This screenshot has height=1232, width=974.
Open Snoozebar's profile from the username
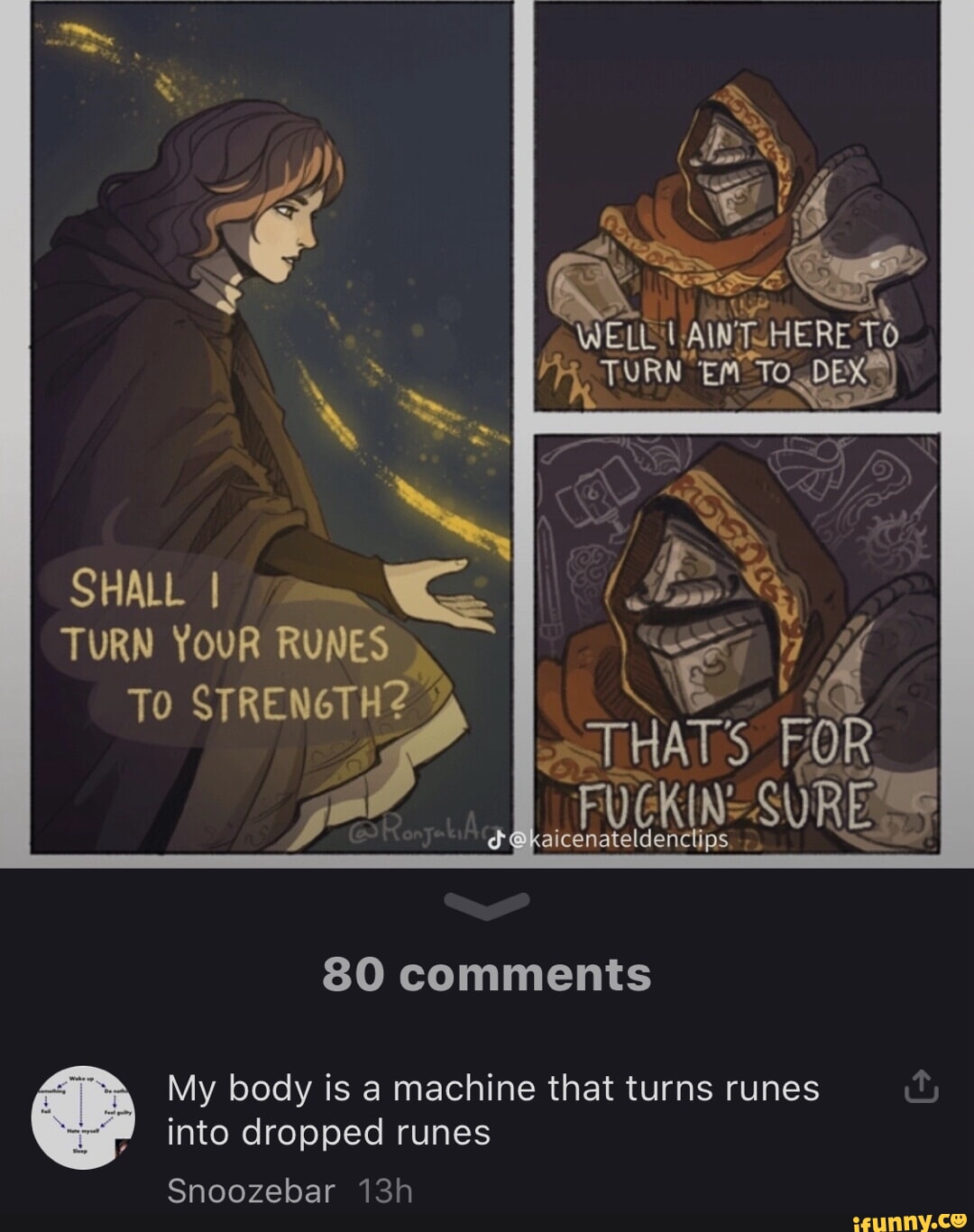click(x=248, y=1191)
